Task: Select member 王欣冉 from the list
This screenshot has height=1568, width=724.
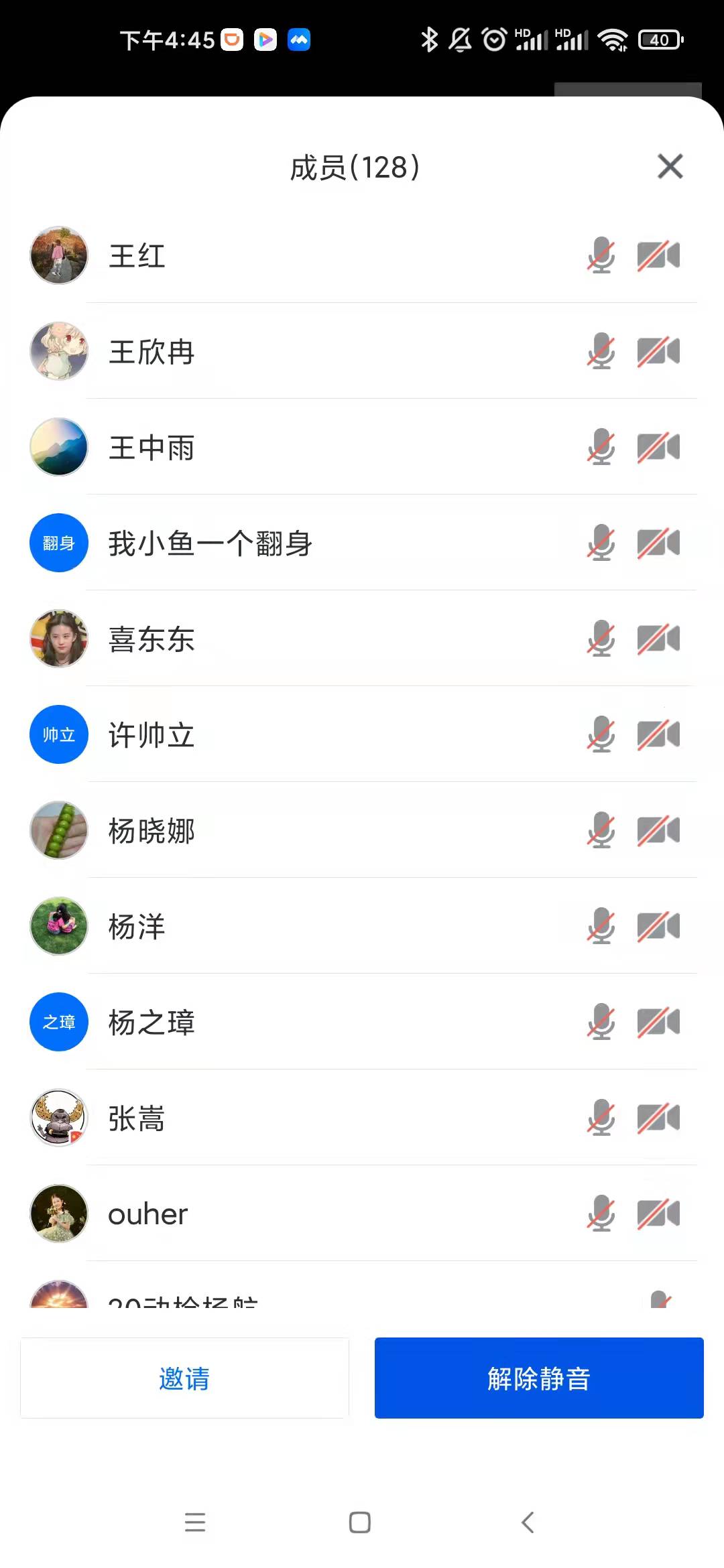Action: [152, 352]
